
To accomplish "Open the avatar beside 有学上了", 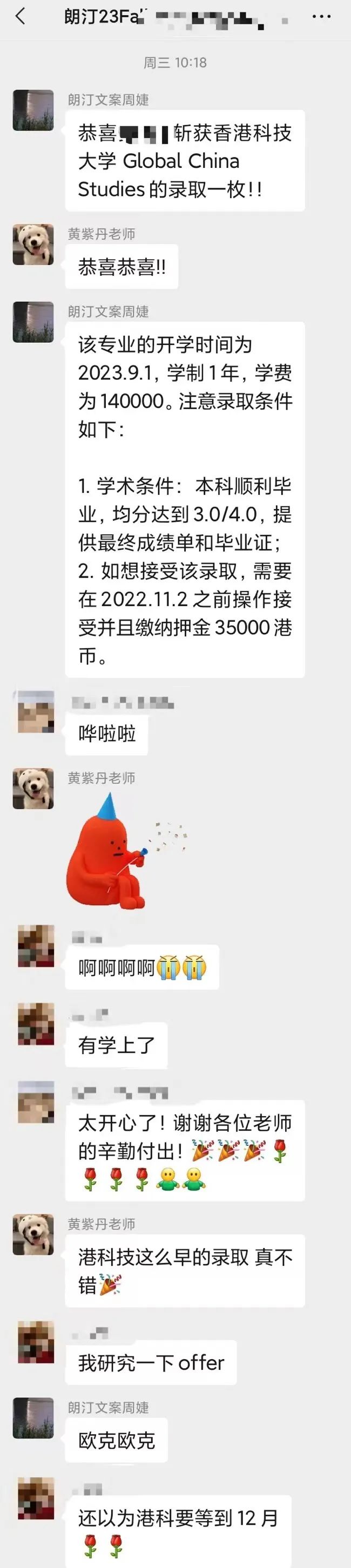I will click(x=36, y=1024).
